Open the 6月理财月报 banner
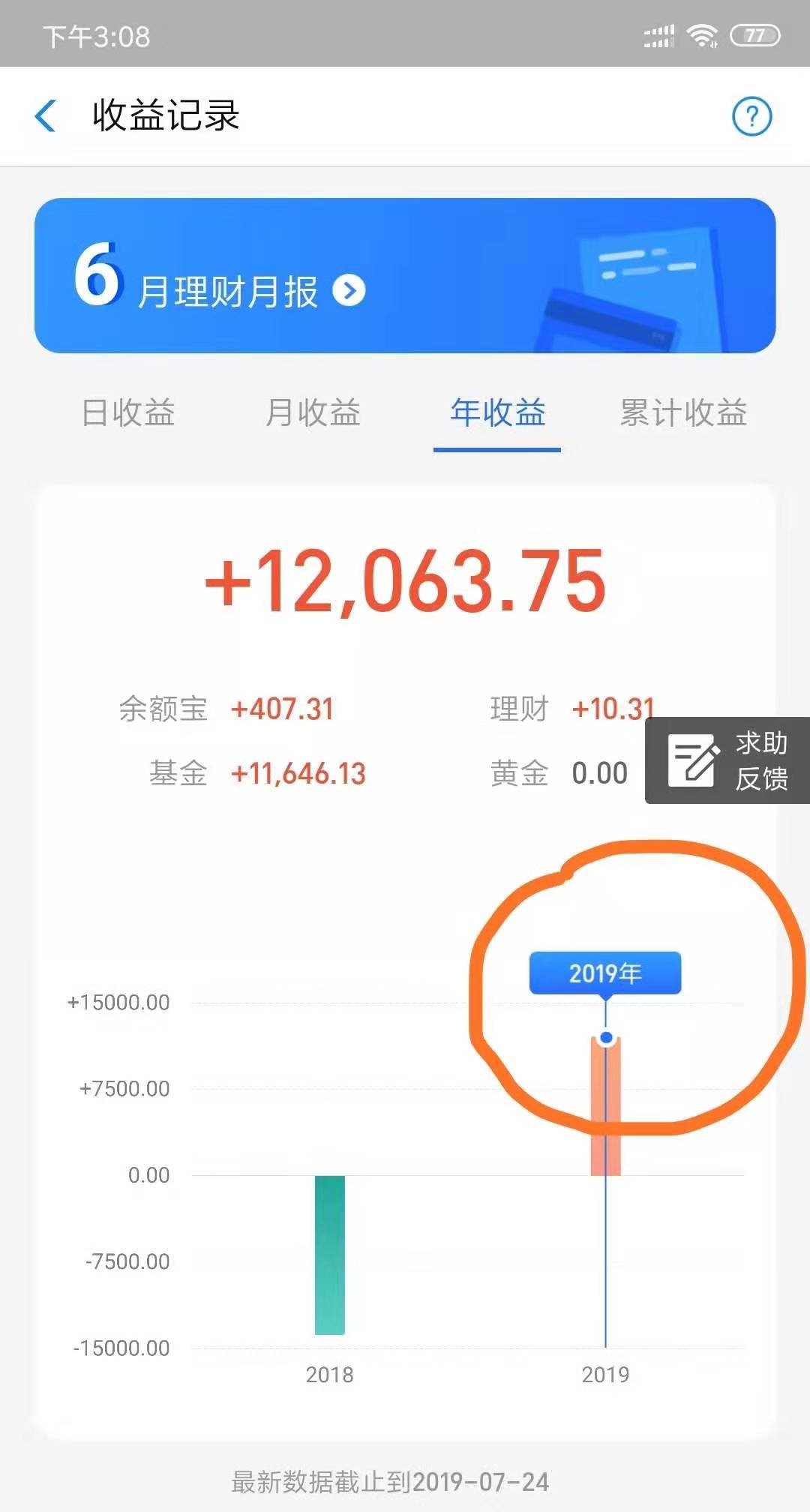 [225, 289]
